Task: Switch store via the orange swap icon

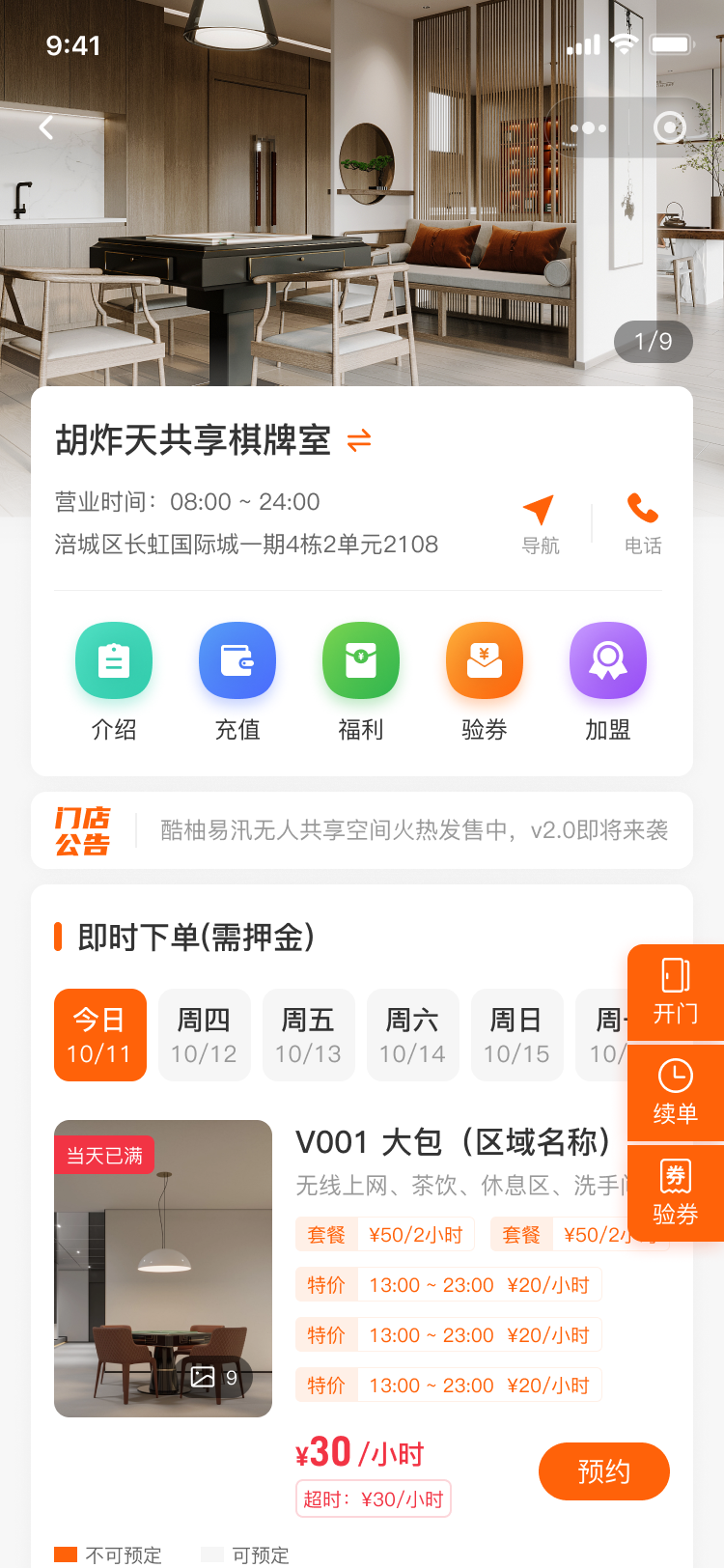Action: coord(359,440)
